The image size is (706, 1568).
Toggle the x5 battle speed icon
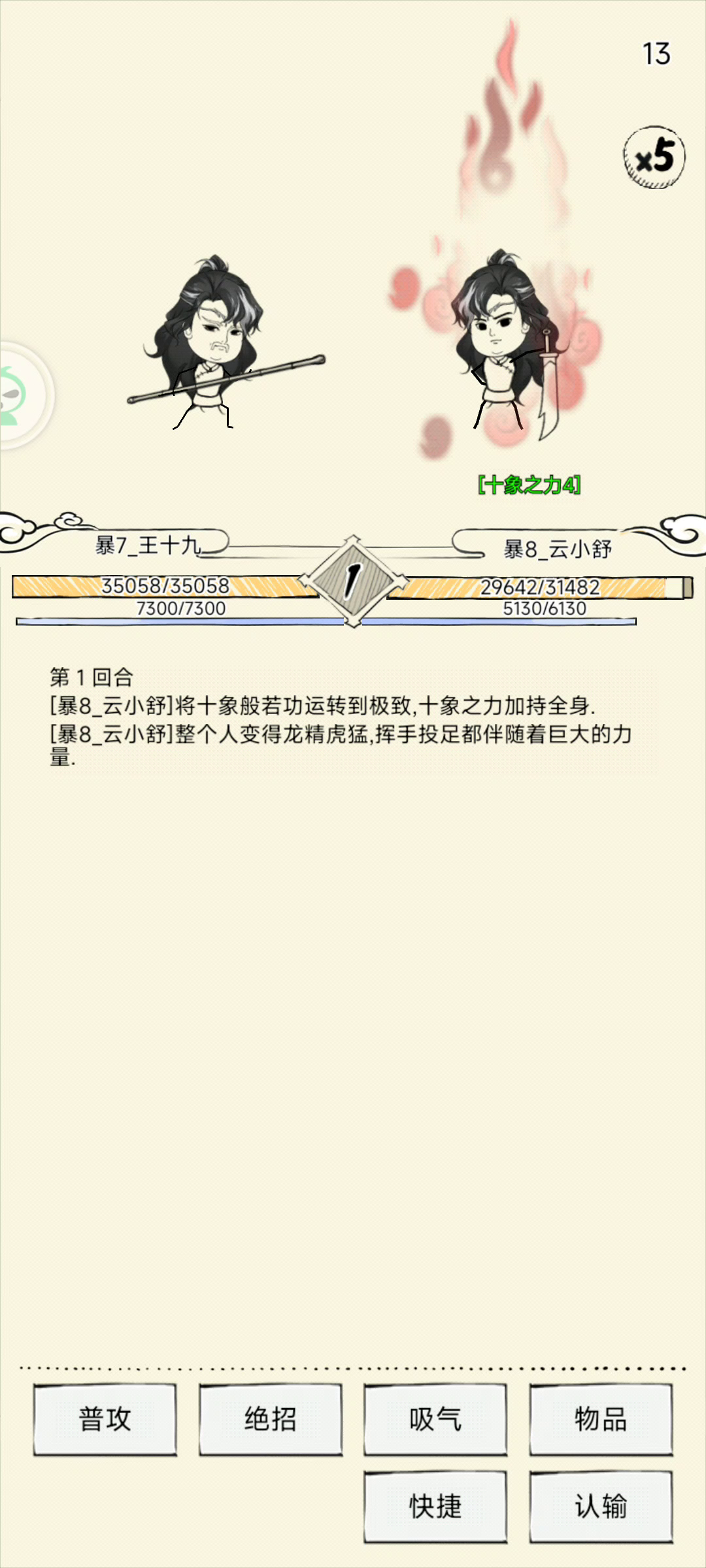pos(654,157)
